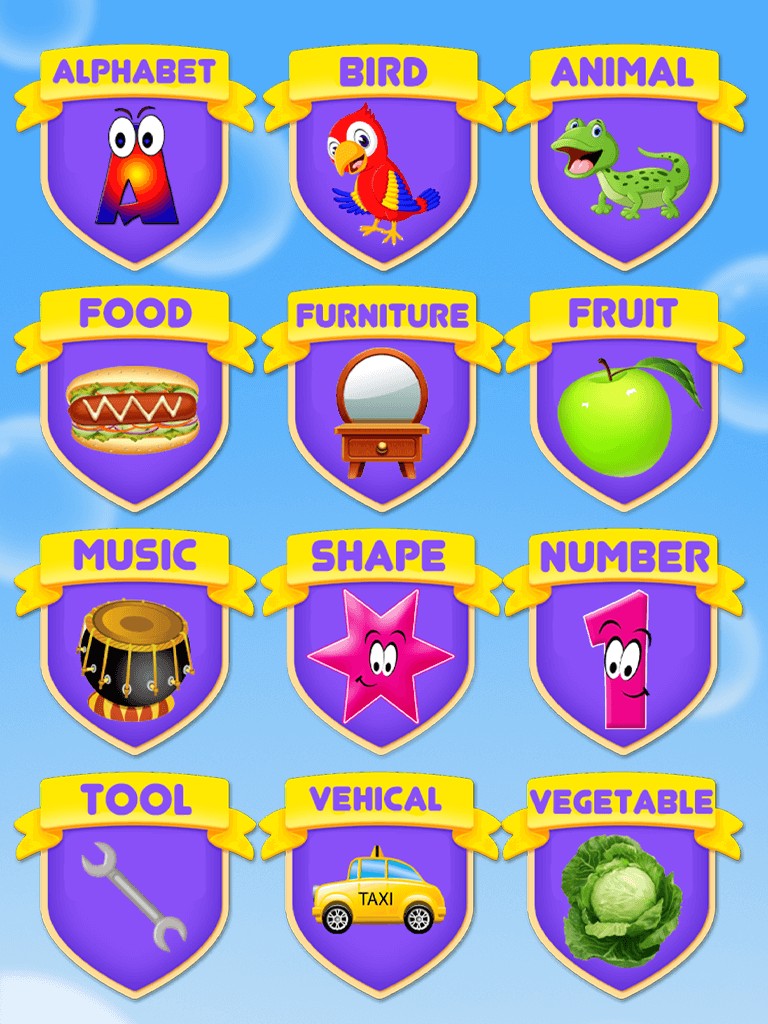Open the Alphabet category
This screenshot has width=768, height=1024.
click(x=135, y=165)
